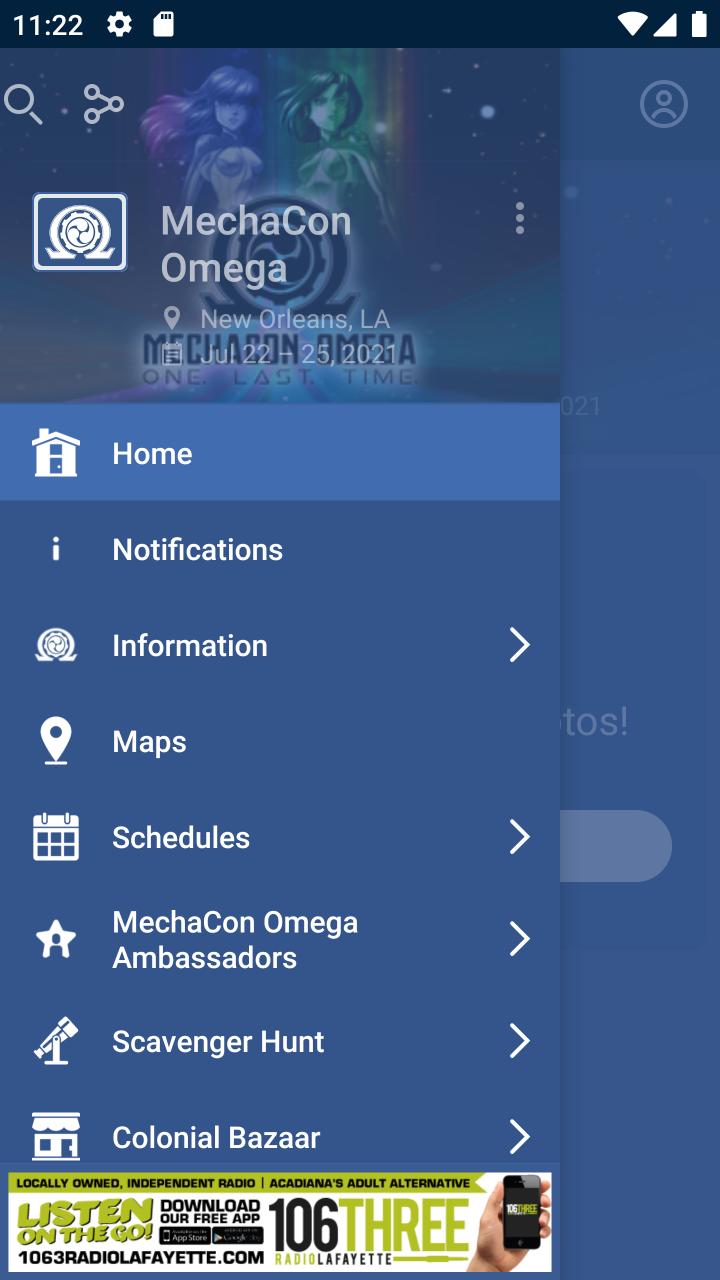Open MechaCon Omega Ambassadors
This screenshot has height=1280, width=720.
tap(280, 939)
